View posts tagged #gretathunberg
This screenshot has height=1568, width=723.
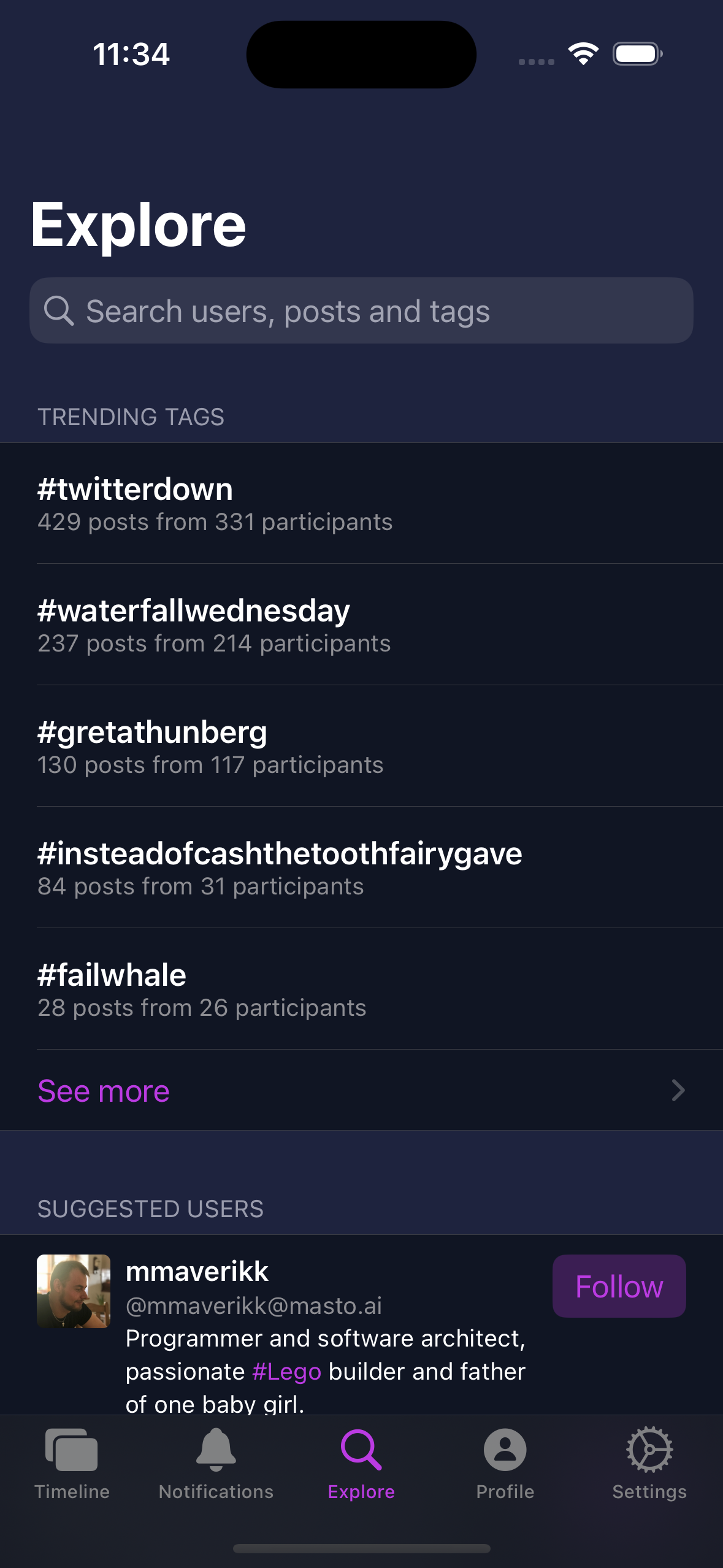click(x=361, y=746)
